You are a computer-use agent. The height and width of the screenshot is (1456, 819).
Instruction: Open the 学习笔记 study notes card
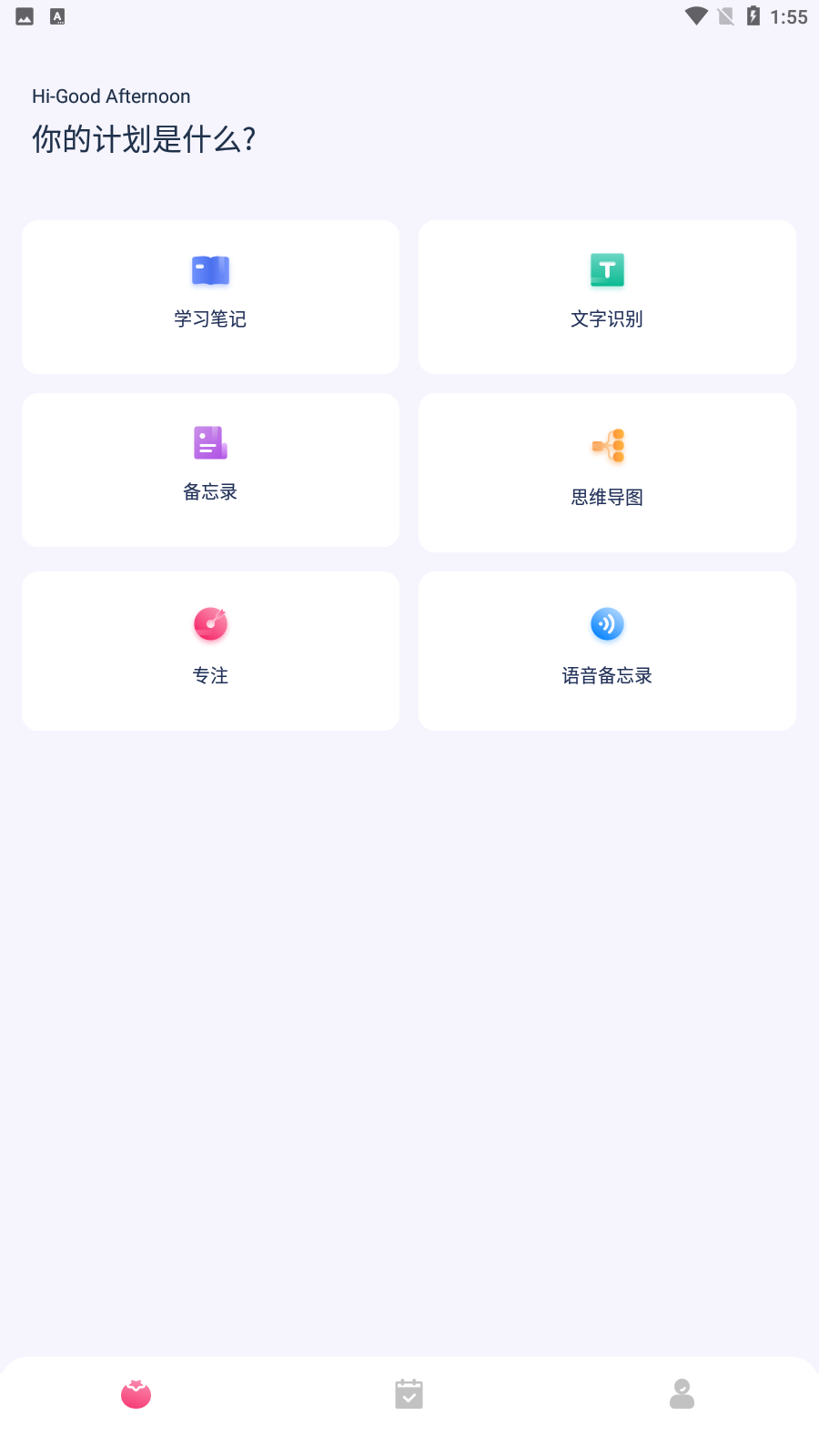(210, 297)
